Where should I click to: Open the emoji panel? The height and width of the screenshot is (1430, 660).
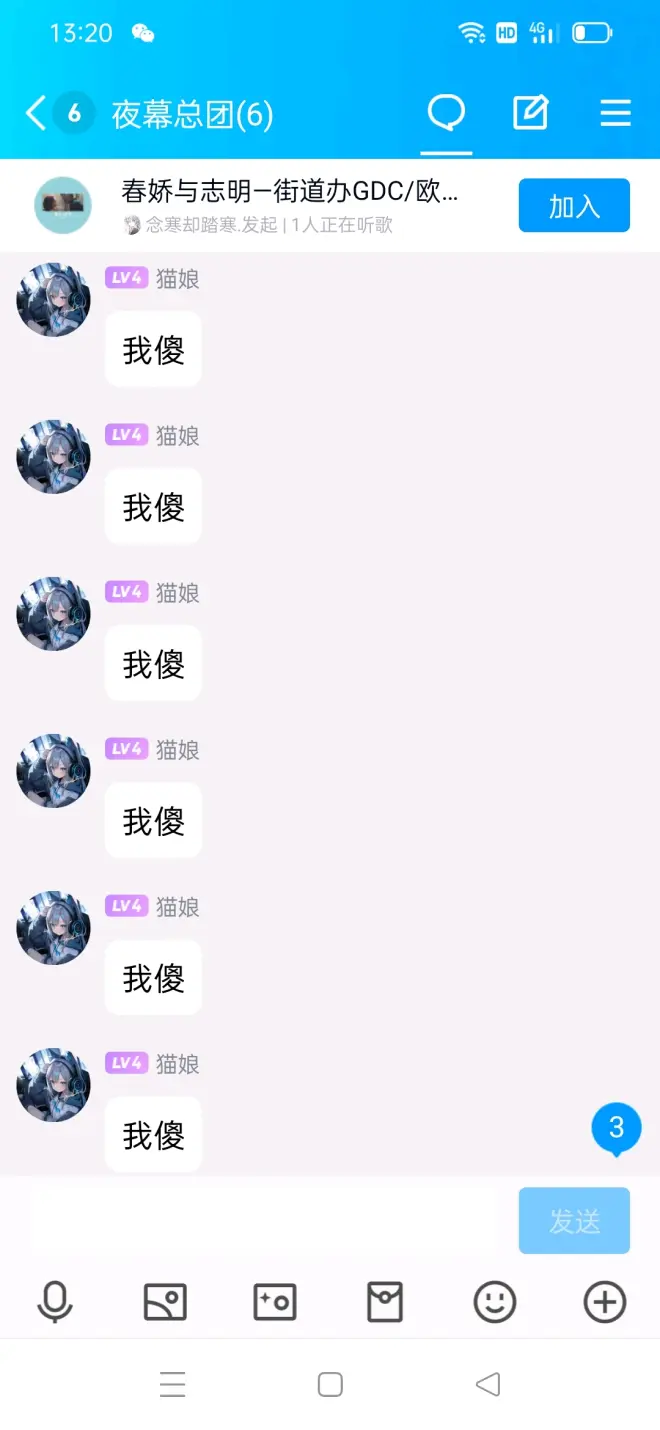494,1302
